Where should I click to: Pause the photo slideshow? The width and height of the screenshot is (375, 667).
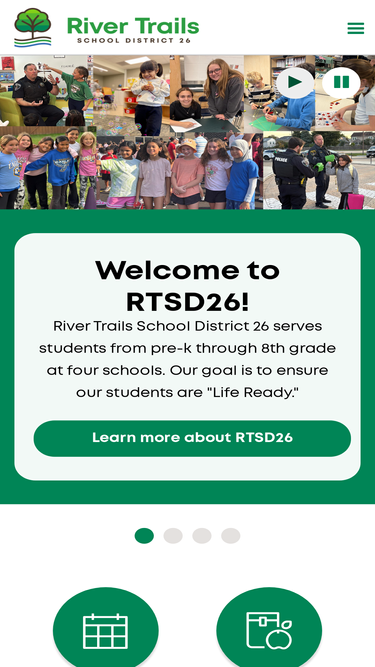click(341, 83)
